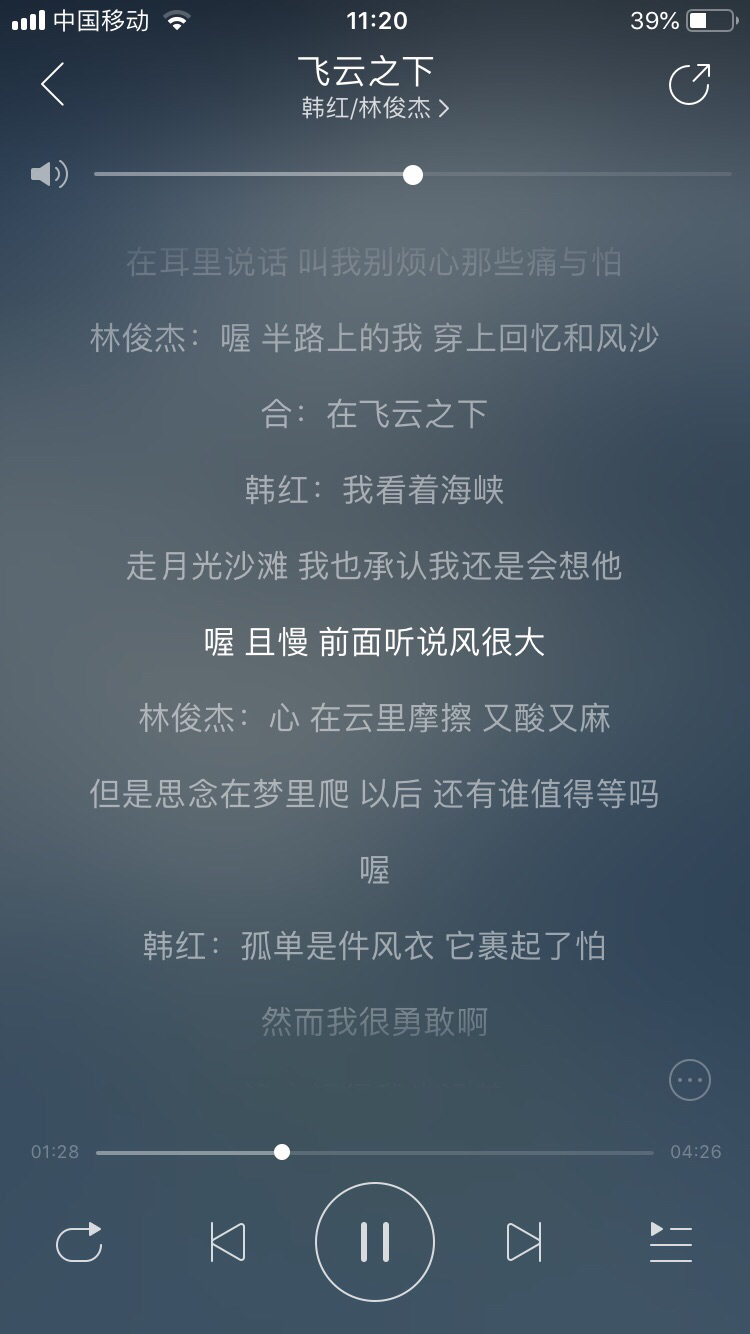Open artist link 韩红/林俊杰

(x=375, y=108)
